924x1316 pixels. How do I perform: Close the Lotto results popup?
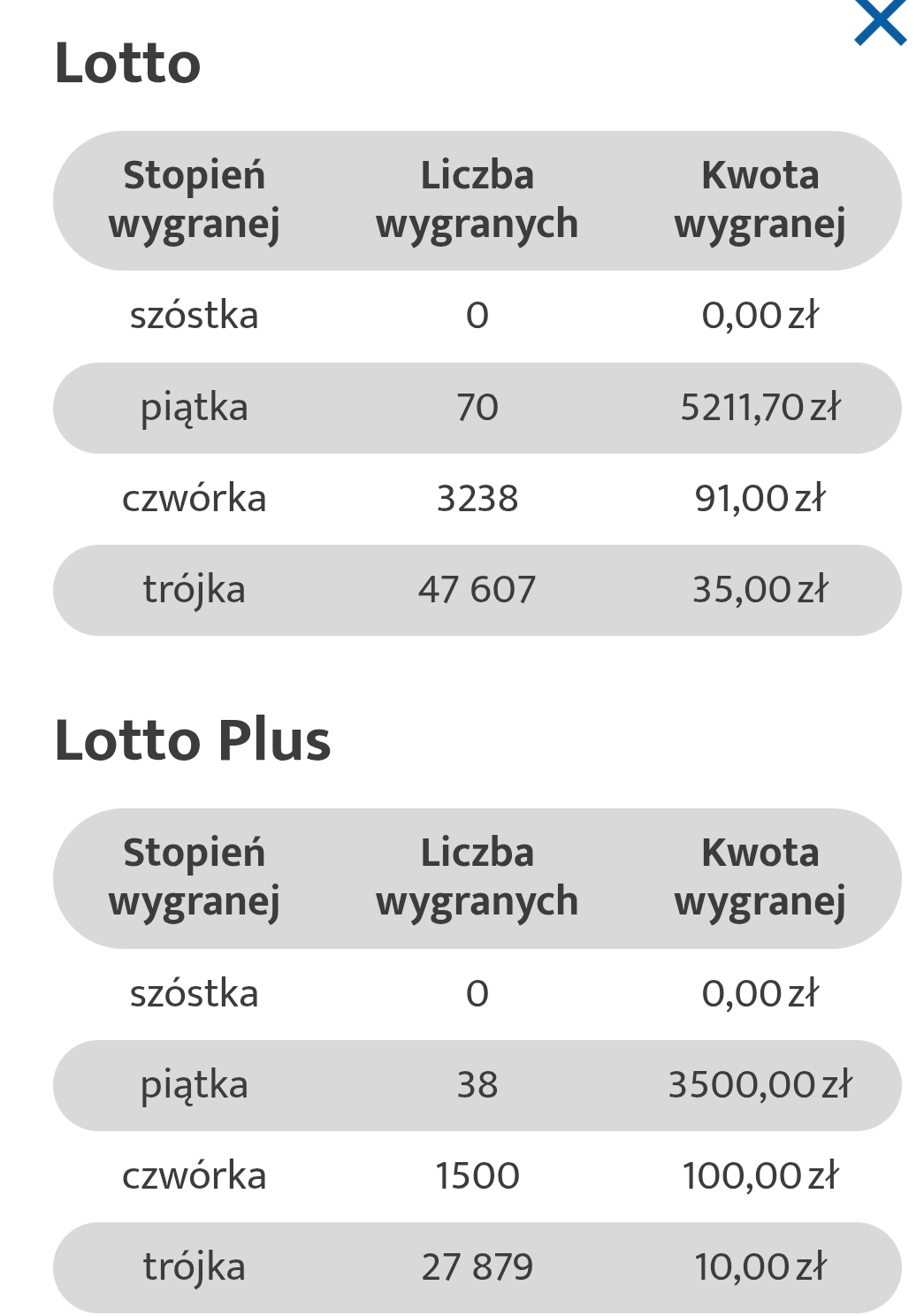click(x=880, y=21)
